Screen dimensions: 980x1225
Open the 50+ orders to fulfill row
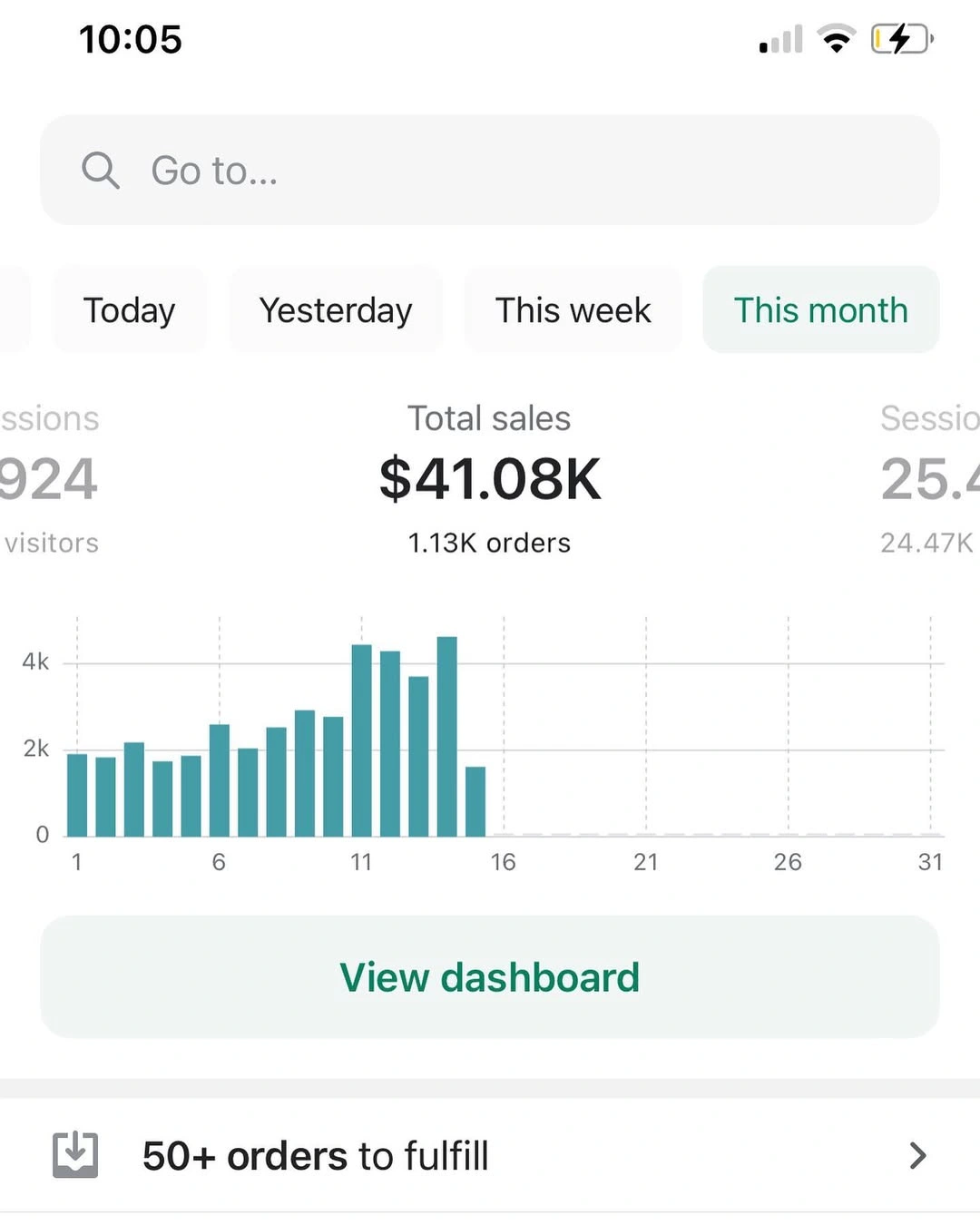[490, 1155]
